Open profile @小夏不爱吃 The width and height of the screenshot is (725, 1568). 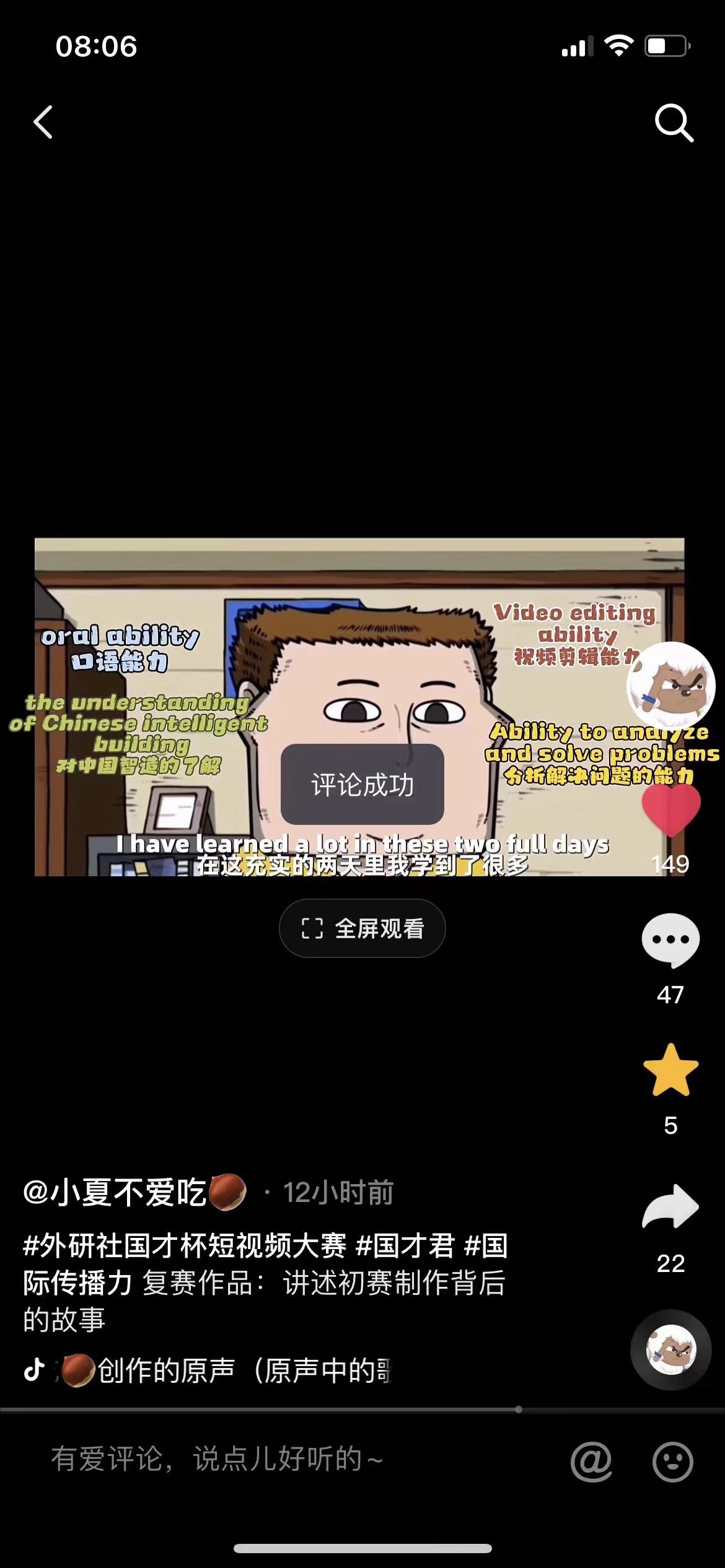[134, 1192]
